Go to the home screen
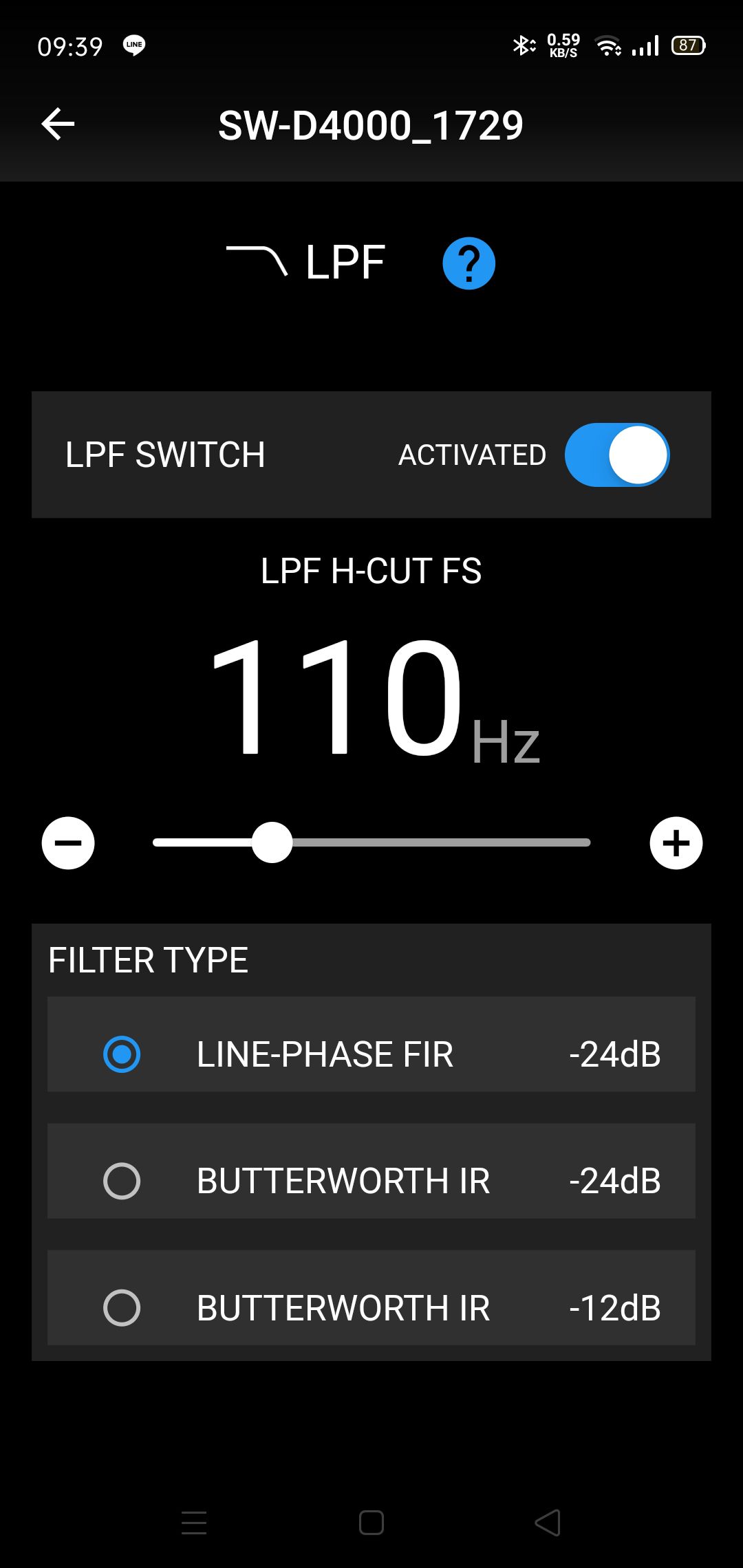 point(371,1523)
